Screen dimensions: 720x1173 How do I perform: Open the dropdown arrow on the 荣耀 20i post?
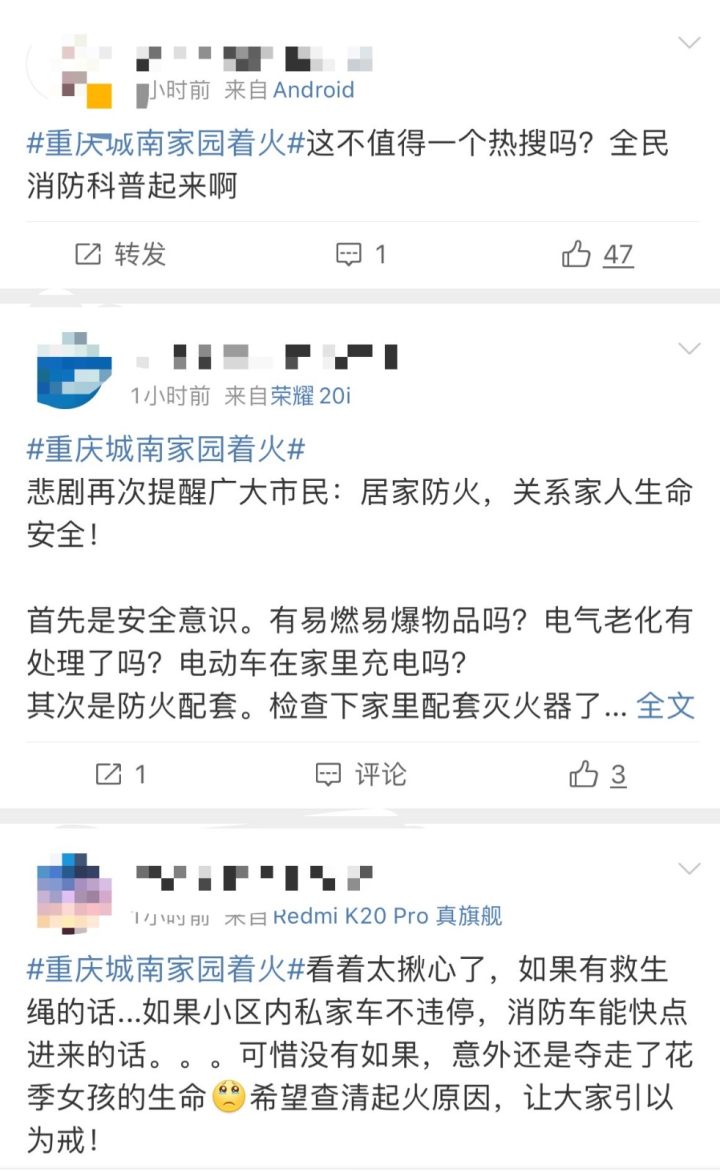(x=690, y=348)
